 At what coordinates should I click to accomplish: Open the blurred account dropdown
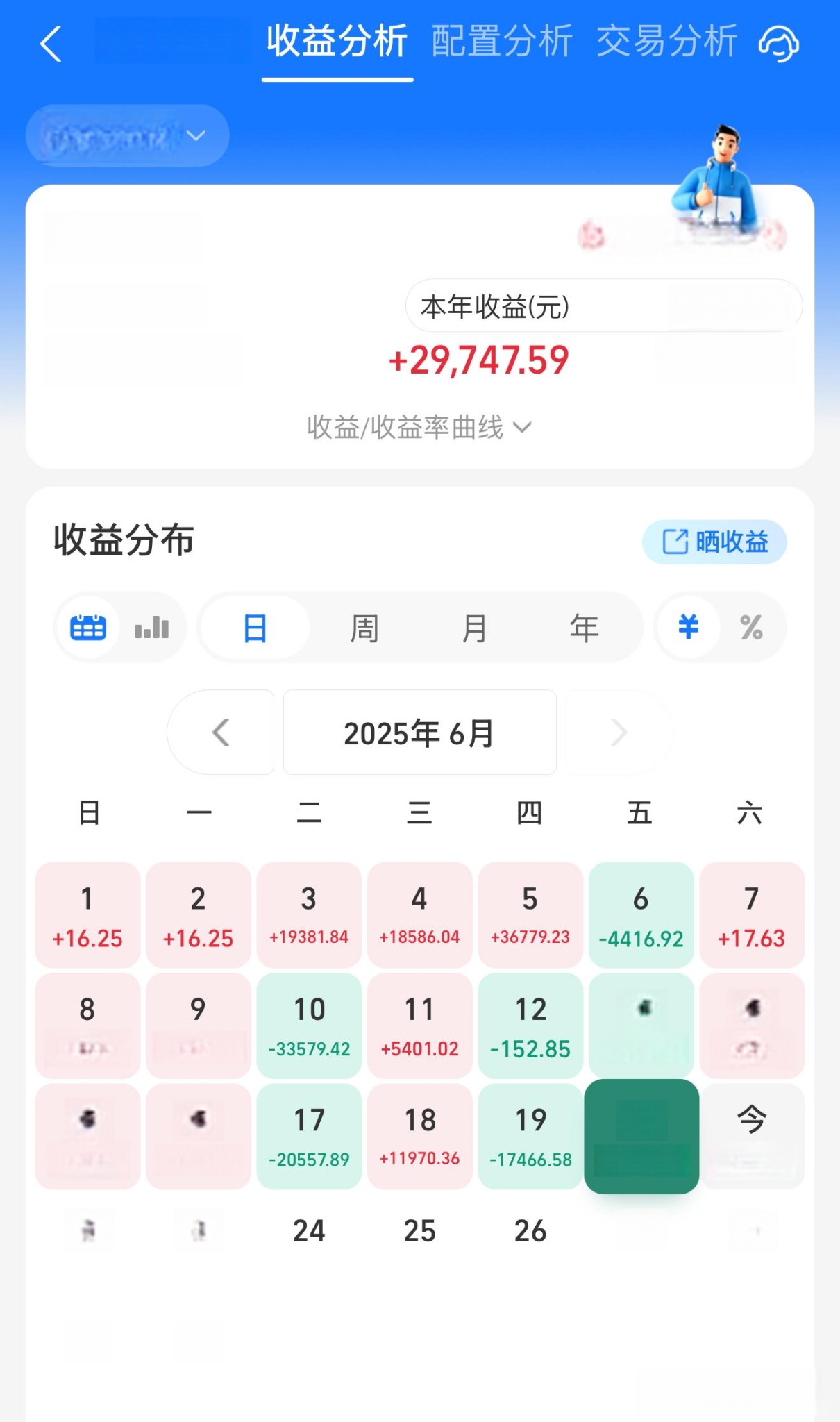click(128, 135)
